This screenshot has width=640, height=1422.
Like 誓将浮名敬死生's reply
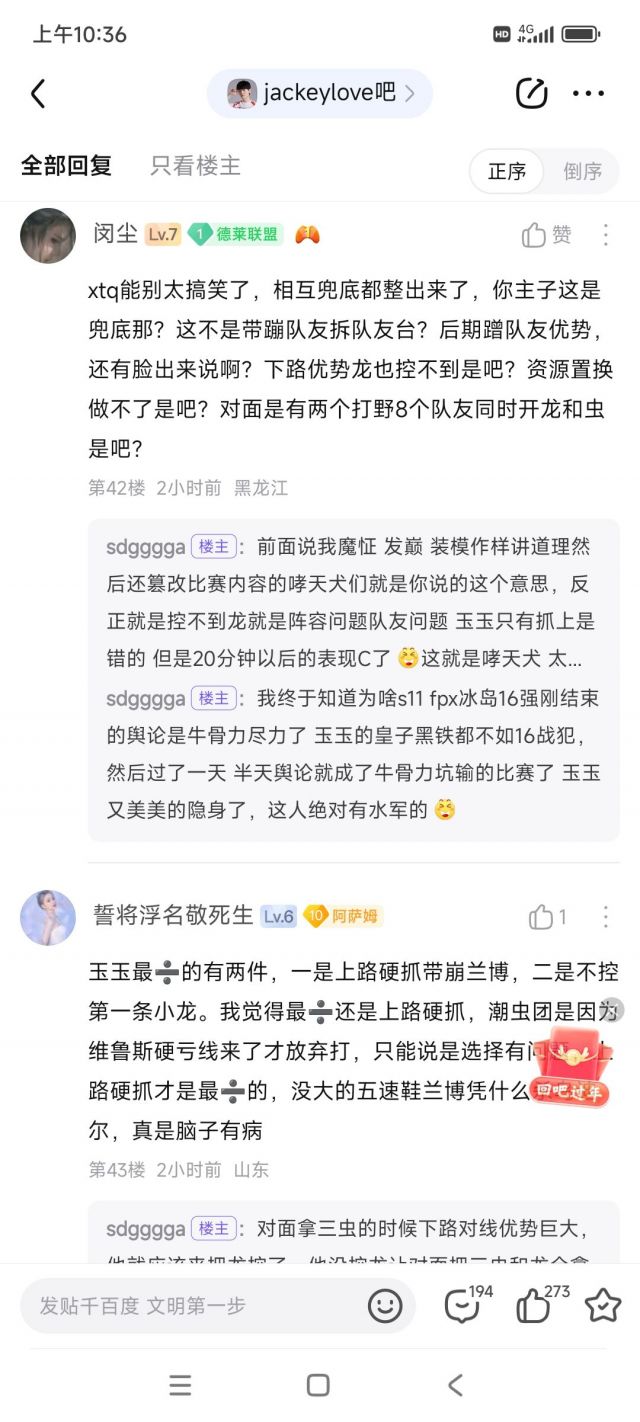pos(548,917)
